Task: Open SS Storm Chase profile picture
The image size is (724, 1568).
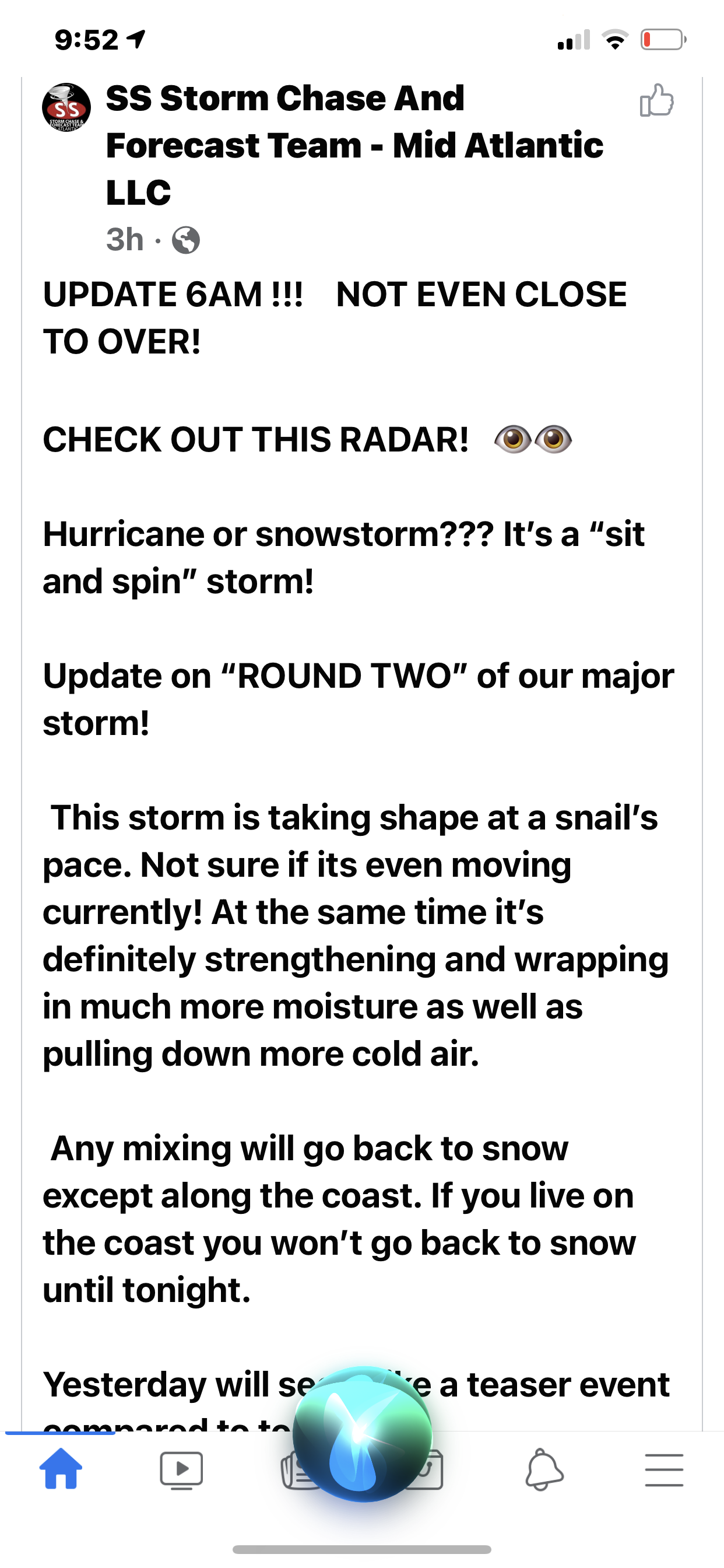Action: 66,108
